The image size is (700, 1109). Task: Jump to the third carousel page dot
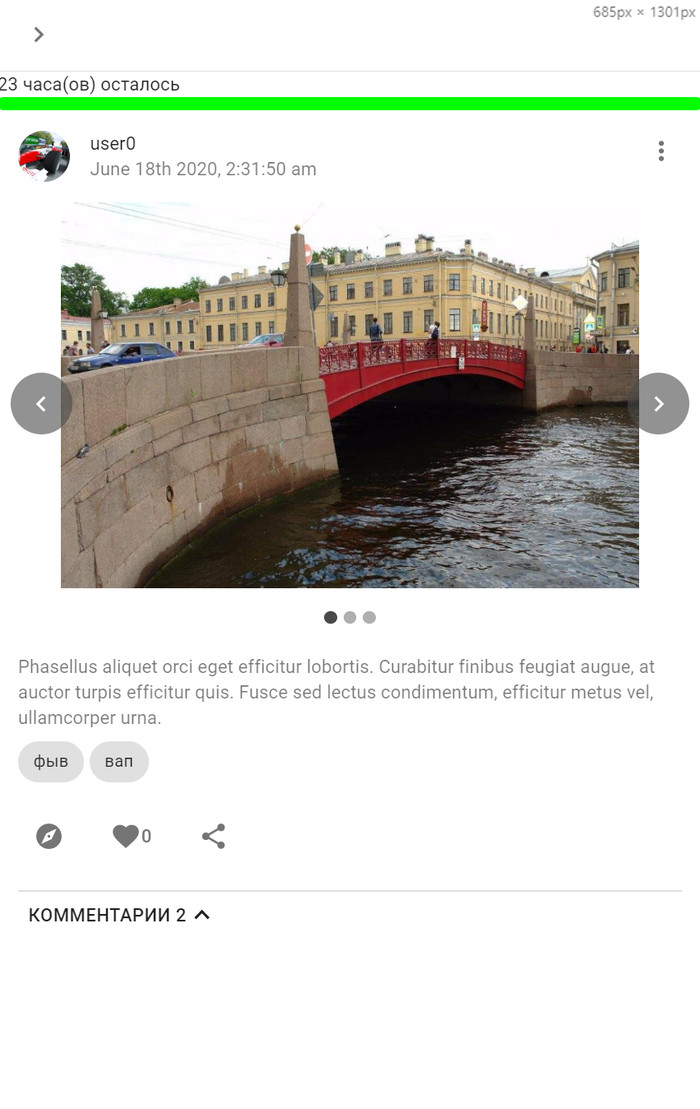[369, 617]
